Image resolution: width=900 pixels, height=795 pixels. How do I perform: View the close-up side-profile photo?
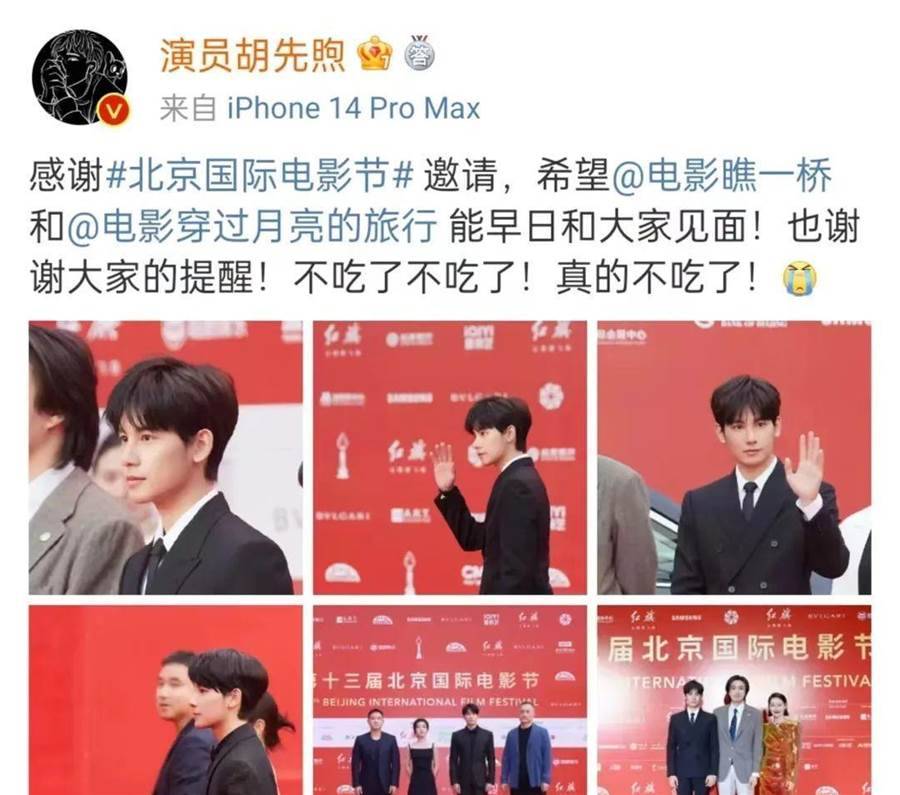165,458
